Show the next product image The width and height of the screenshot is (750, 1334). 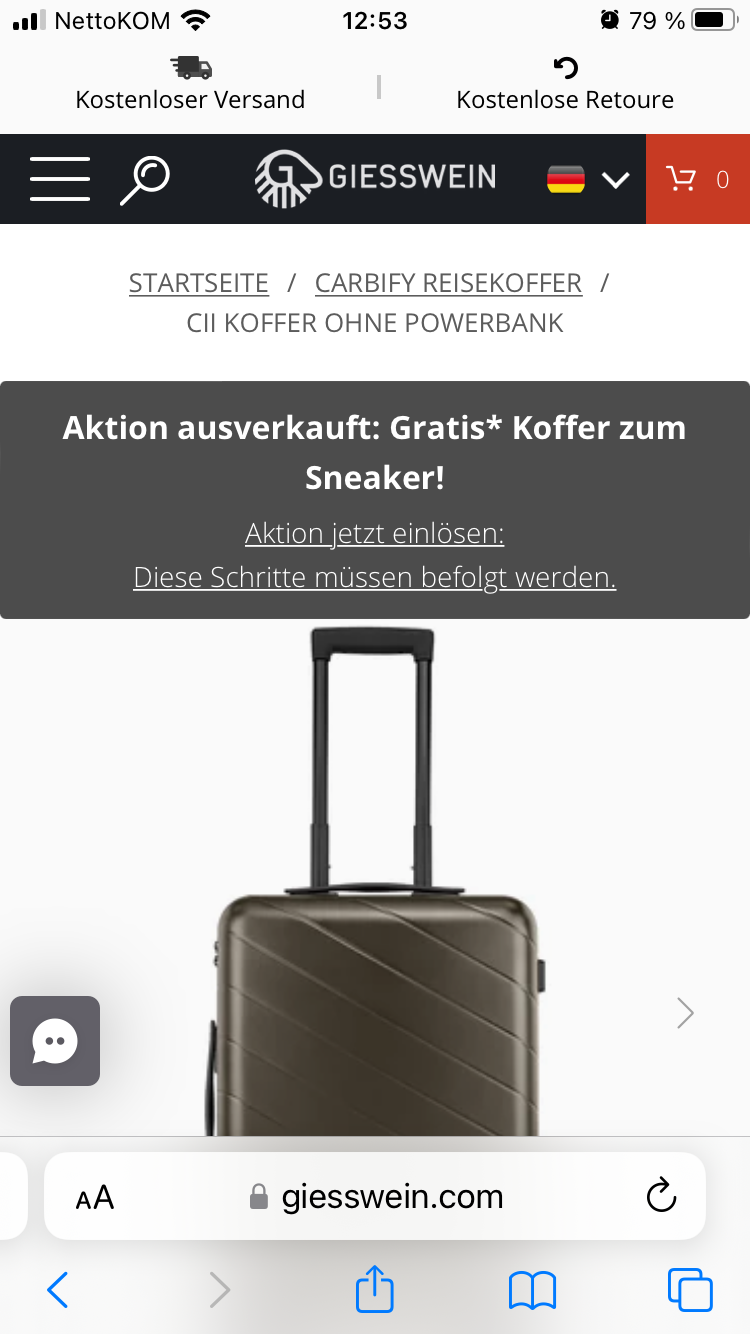[x=685, y=1013]
